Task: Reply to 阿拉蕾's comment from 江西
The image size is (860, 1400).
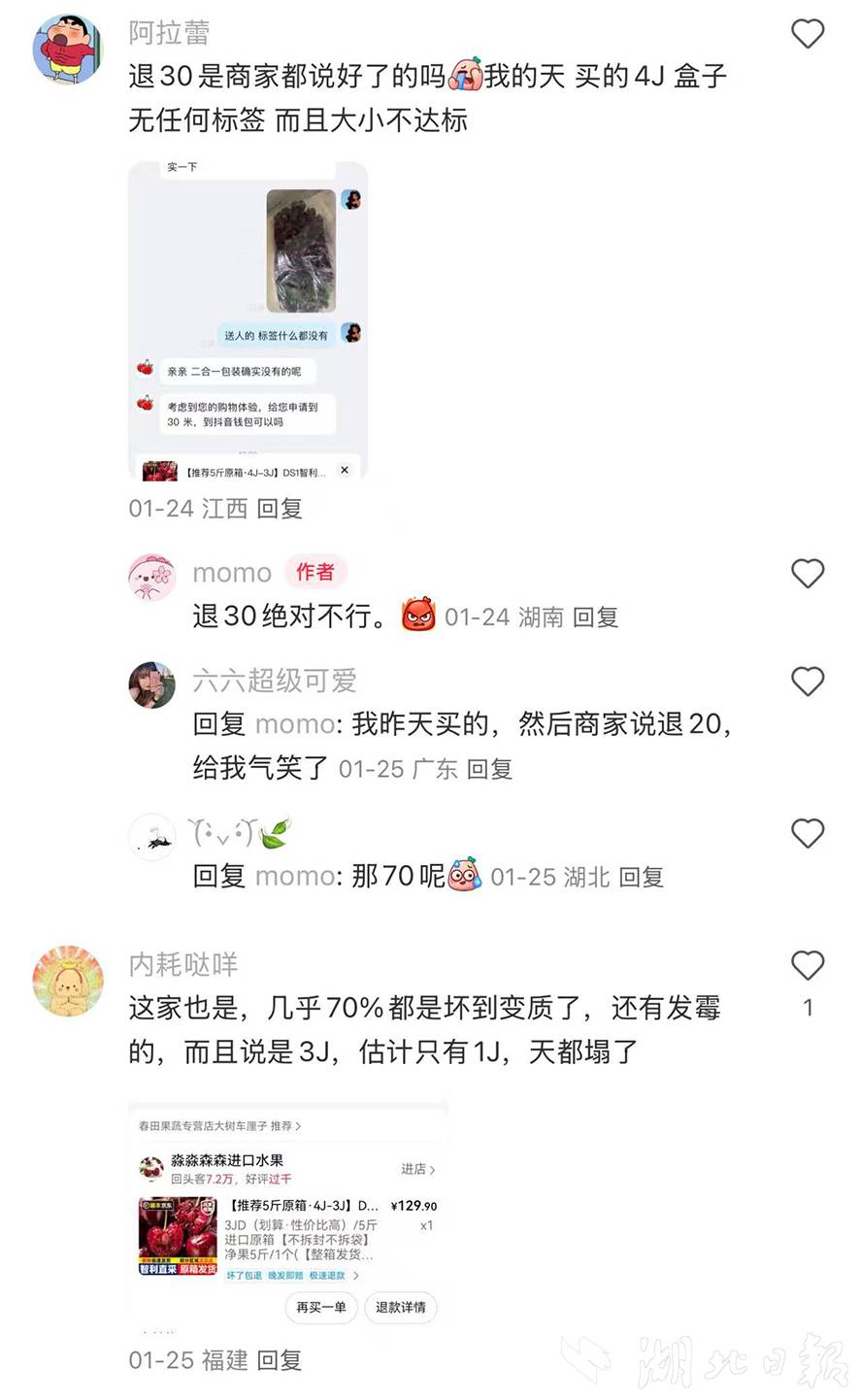Action: pyautogui.click(x=280, y=509)
